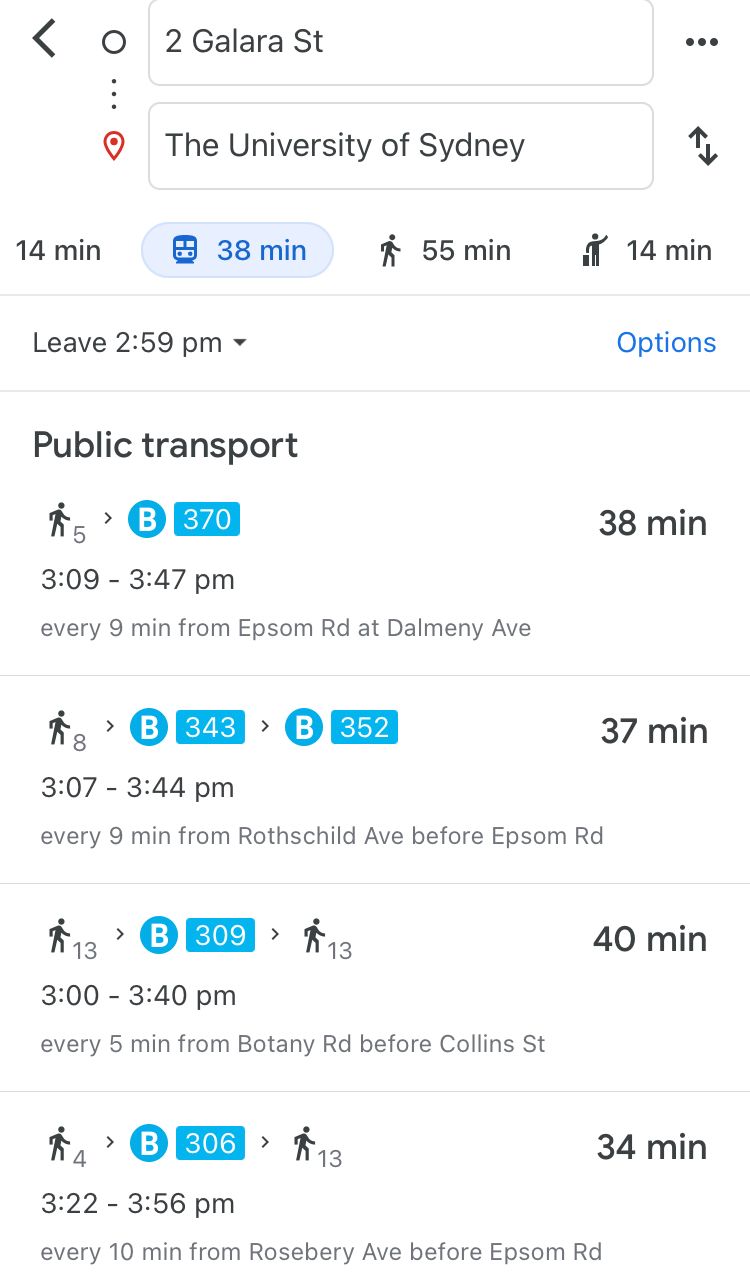Image resolution: width=750 pixels, height=1284 pixels.
Task: Swap start and destination locations
Action: coord(703,146)
